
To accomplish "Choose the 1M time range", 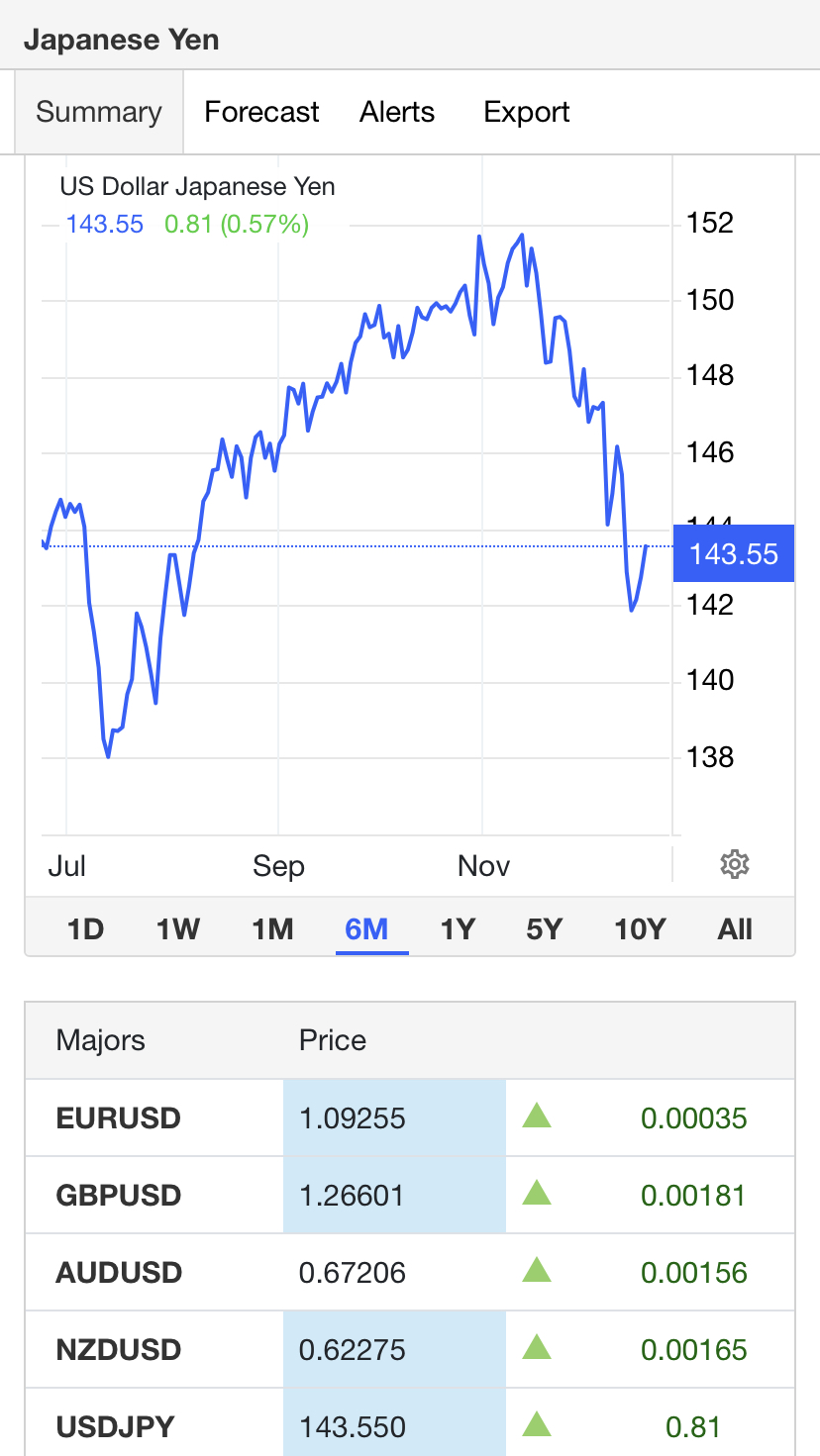I will tap(272, 929).
